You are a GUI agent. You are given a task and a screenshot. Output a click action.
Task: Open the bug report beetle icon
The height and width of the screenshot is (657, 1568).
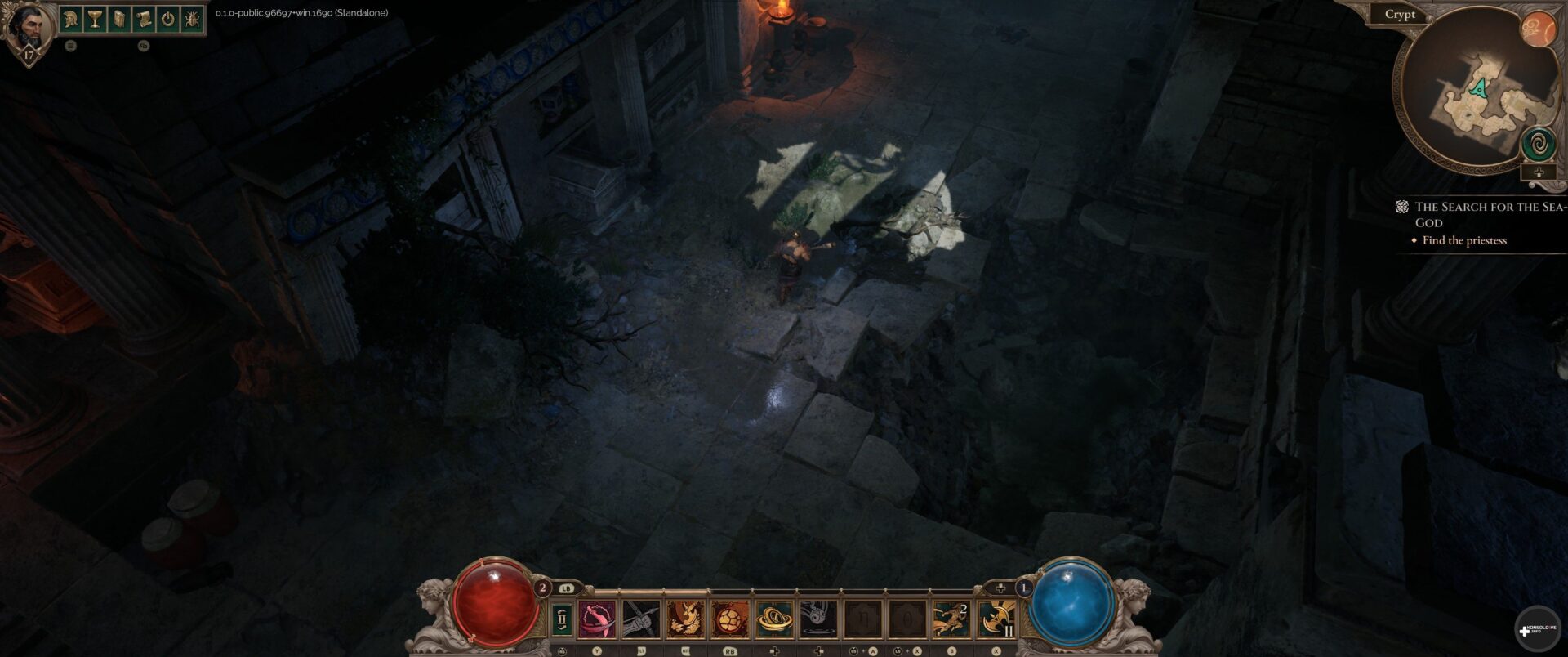(193, 19)
